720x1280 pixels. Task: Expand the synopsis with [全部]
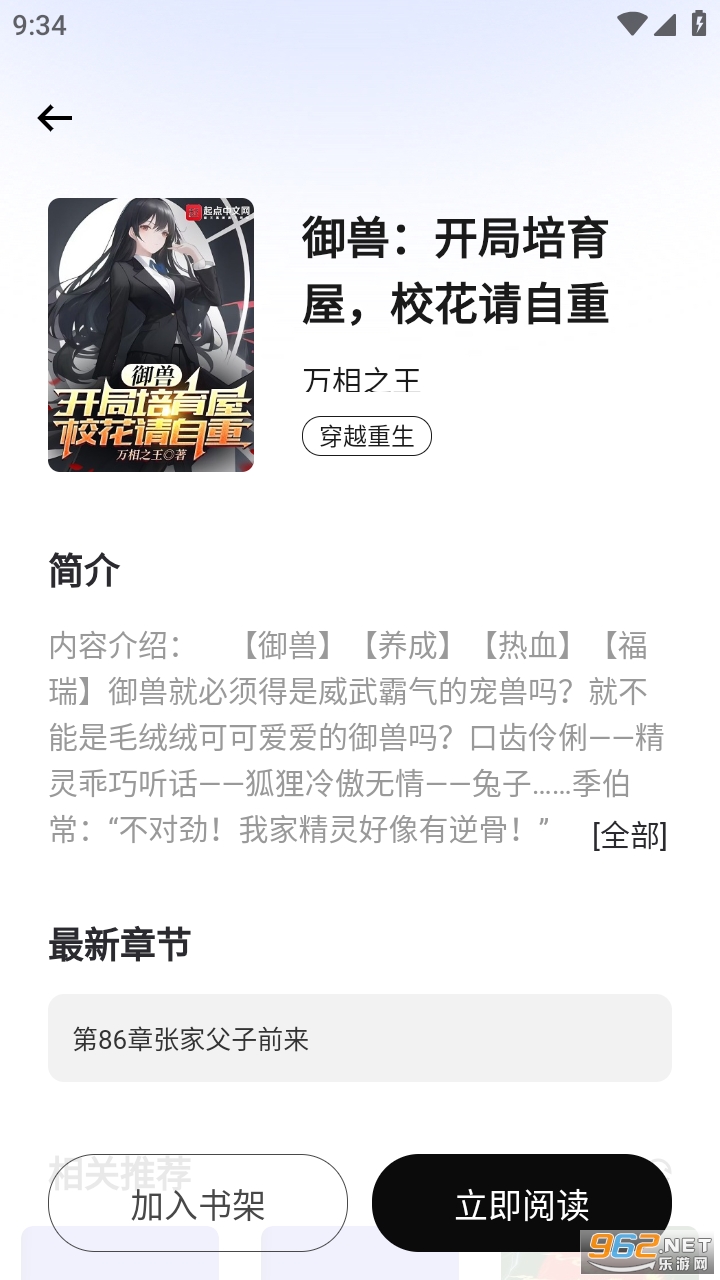point(629,834)
